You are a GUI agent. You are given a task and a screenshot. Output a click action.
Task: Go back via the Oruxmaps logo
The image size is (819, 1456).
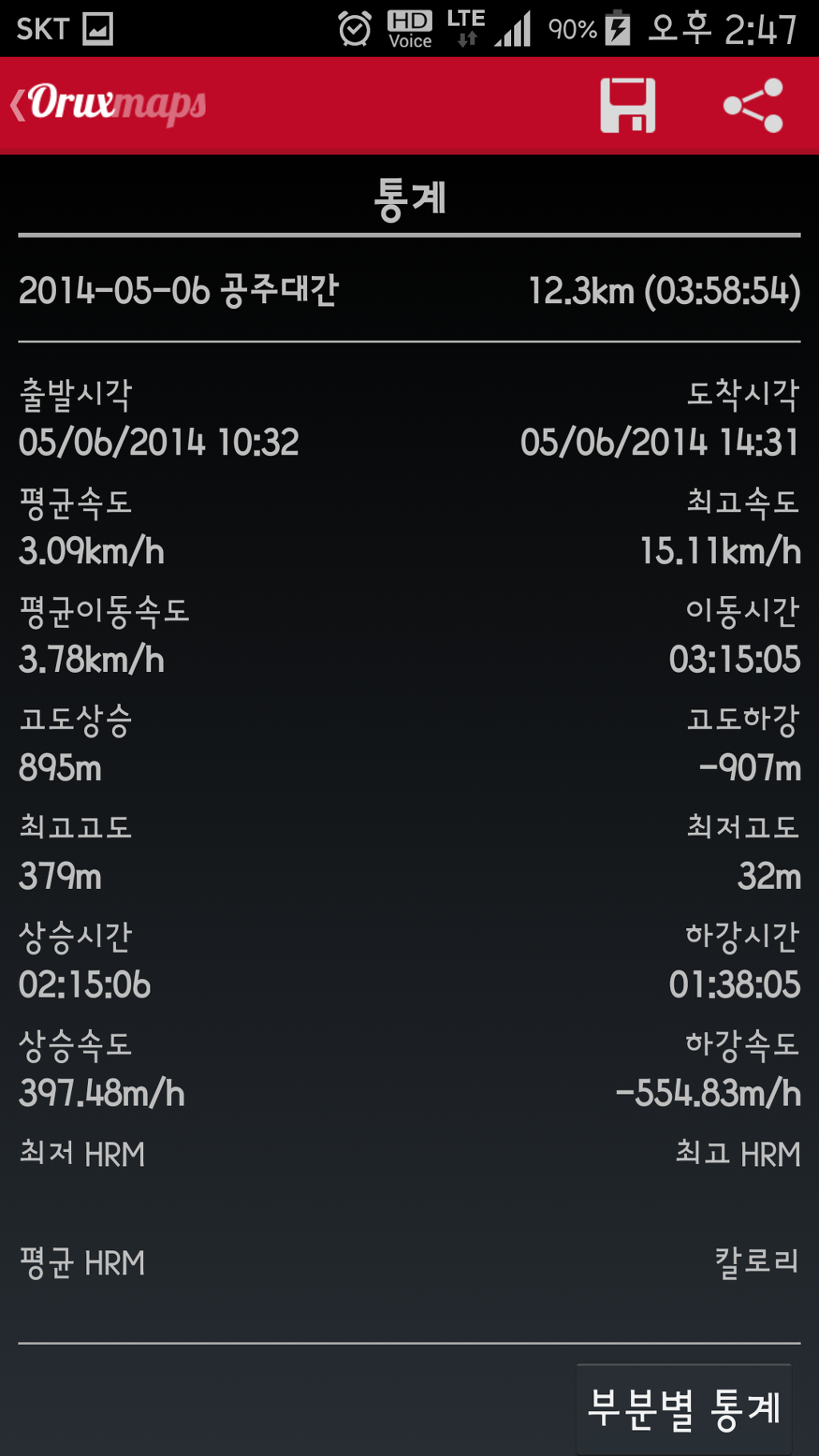point(108,104)
